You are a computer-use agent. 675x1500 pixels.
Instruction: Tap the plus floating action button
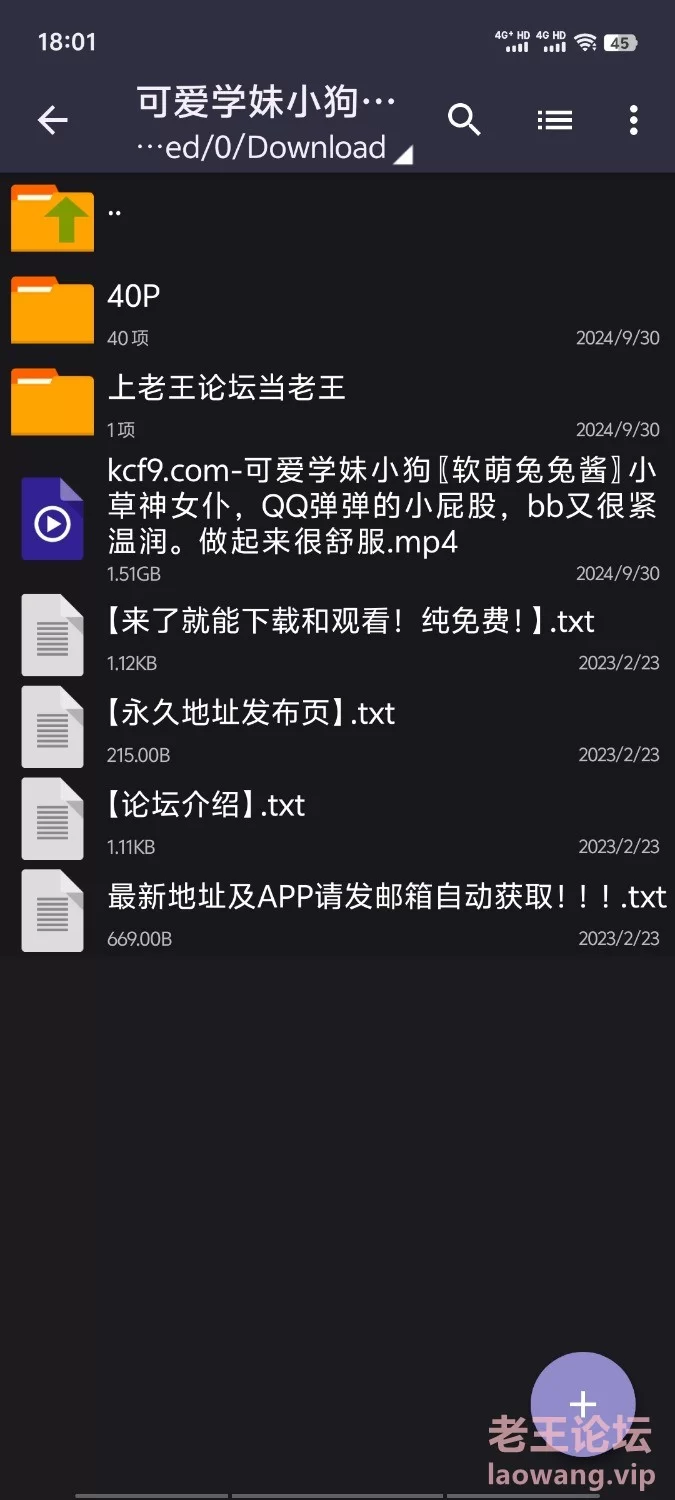click(583, 1404)
